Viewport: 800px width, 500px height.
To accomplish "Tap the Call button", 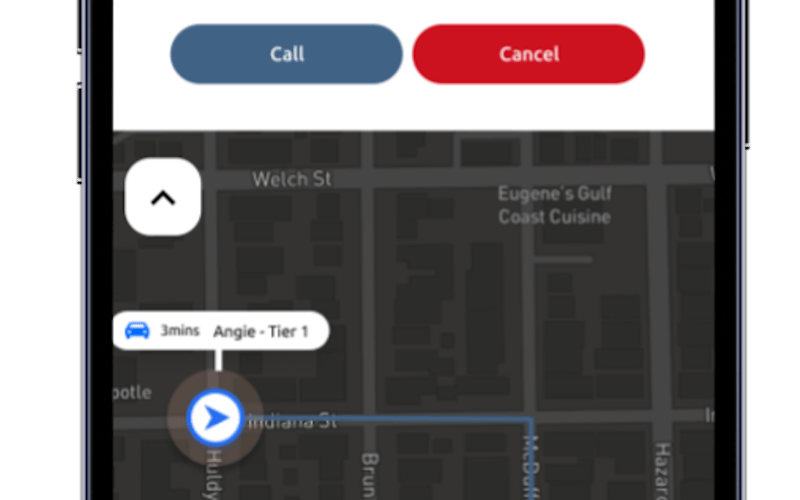I will (286, 54).
